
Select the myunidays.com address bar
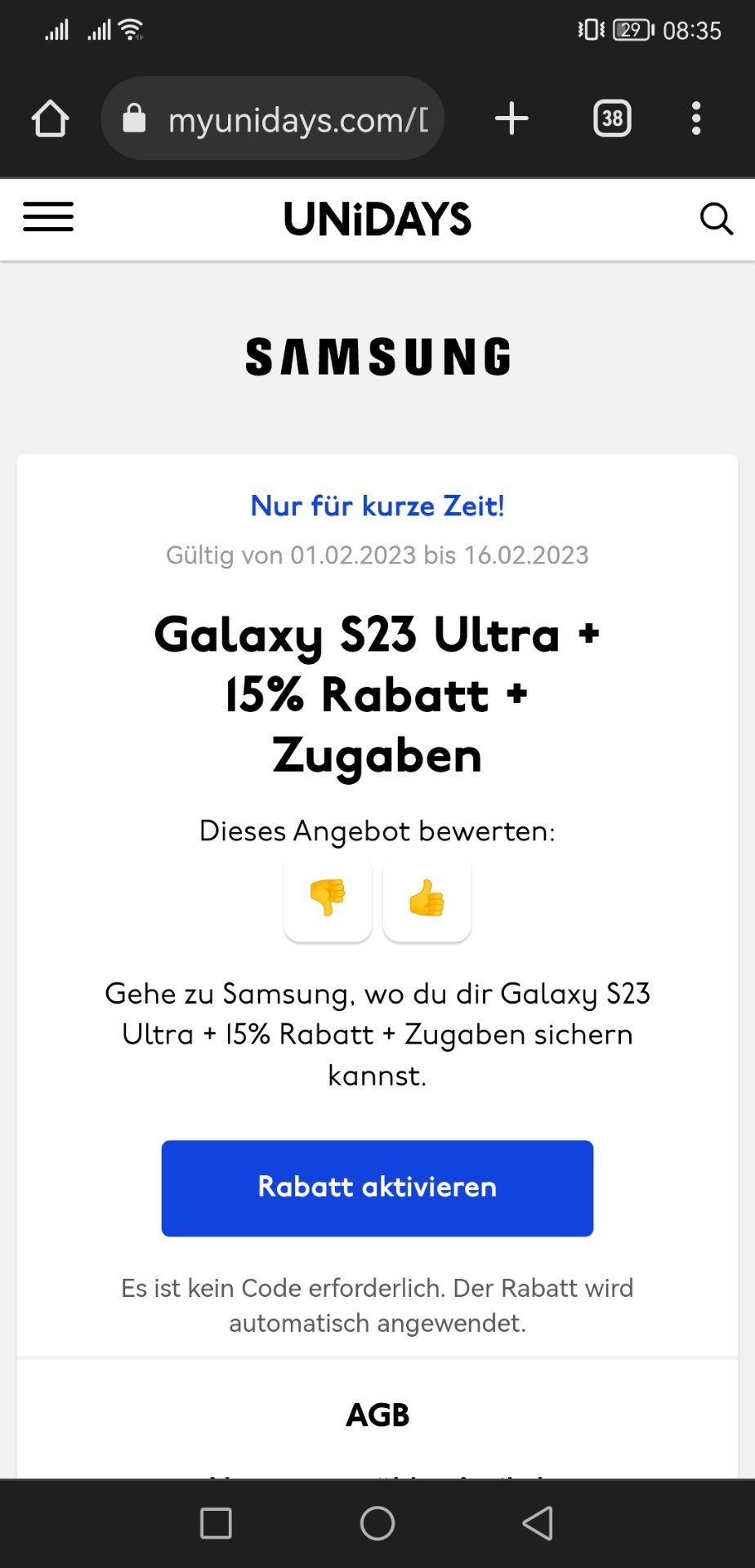(272, 118)
